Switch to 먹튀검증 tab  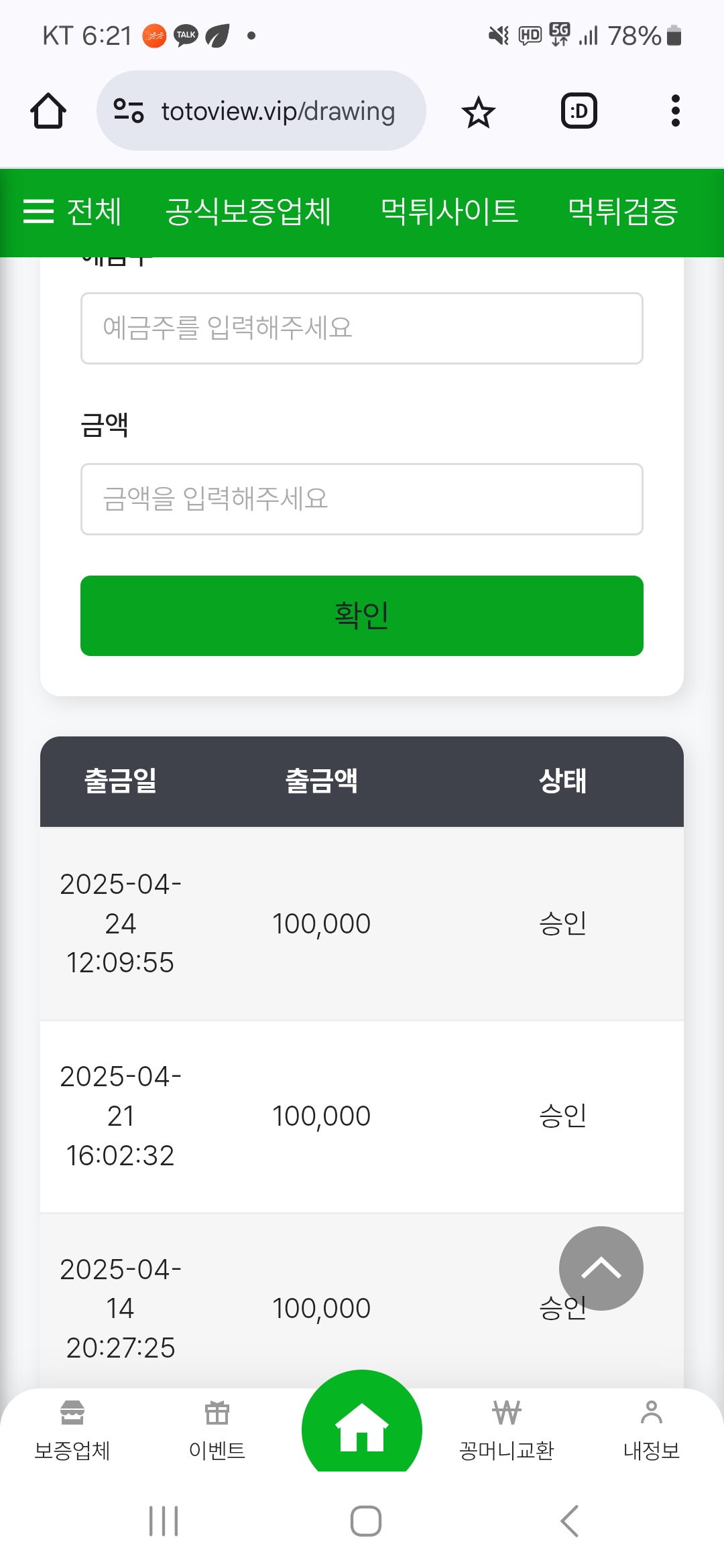(x=623, y=212)
